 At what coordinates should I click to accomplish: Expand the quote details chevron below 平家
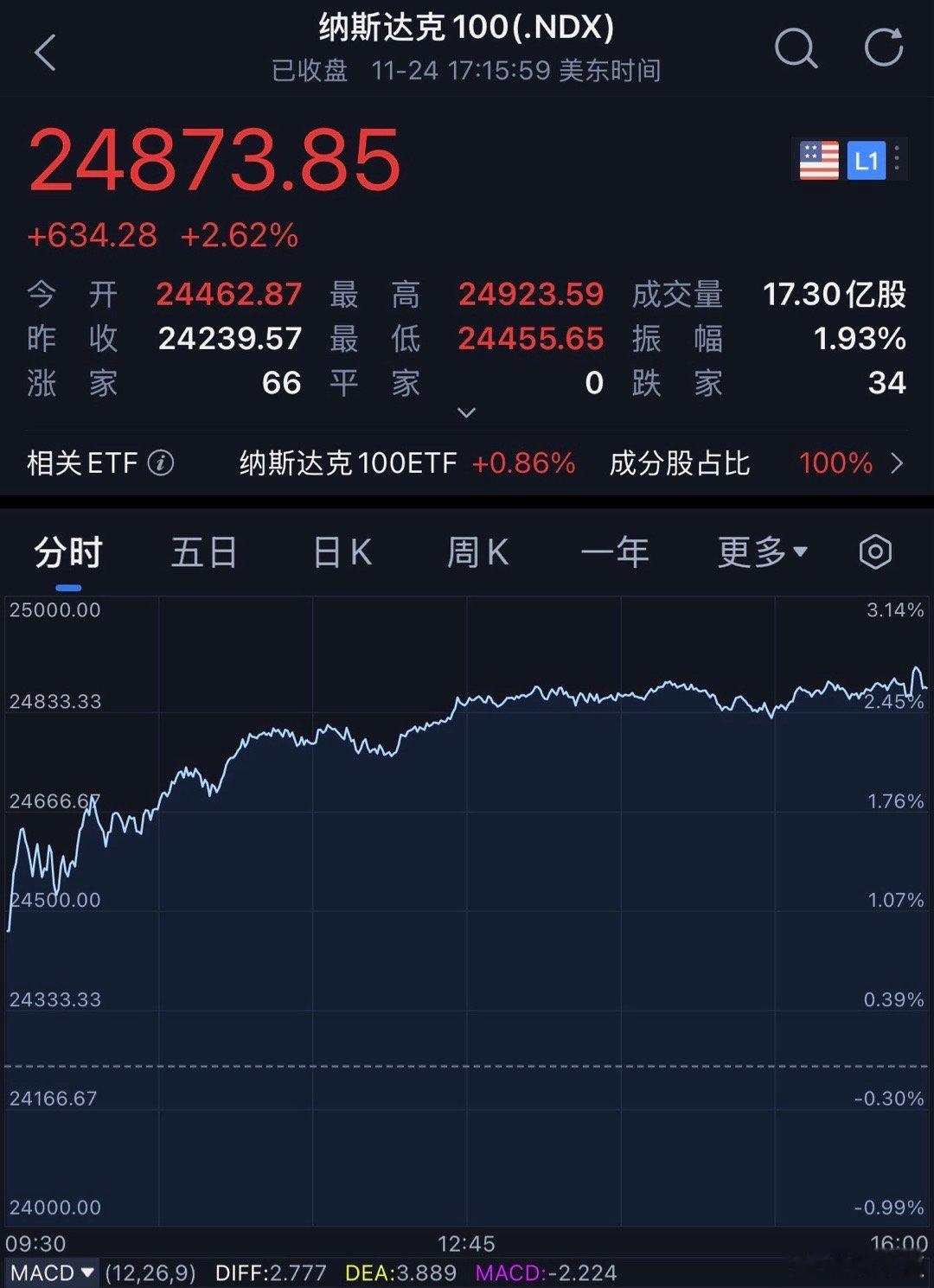coord(466,414)
